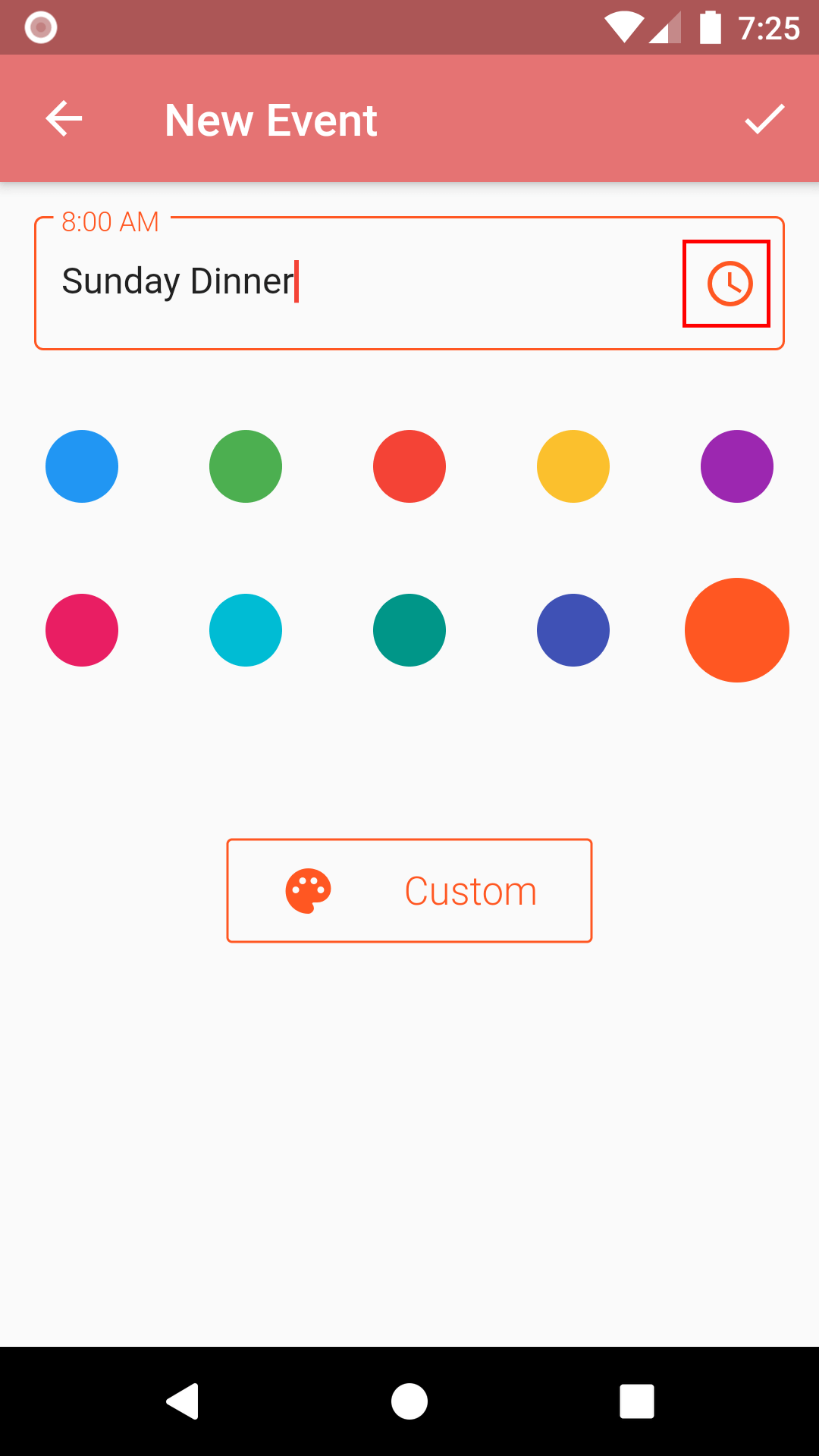Viewport: 819px width, 1456px height.
Task: Choose the teal color swatch
Action: point(409,630)
